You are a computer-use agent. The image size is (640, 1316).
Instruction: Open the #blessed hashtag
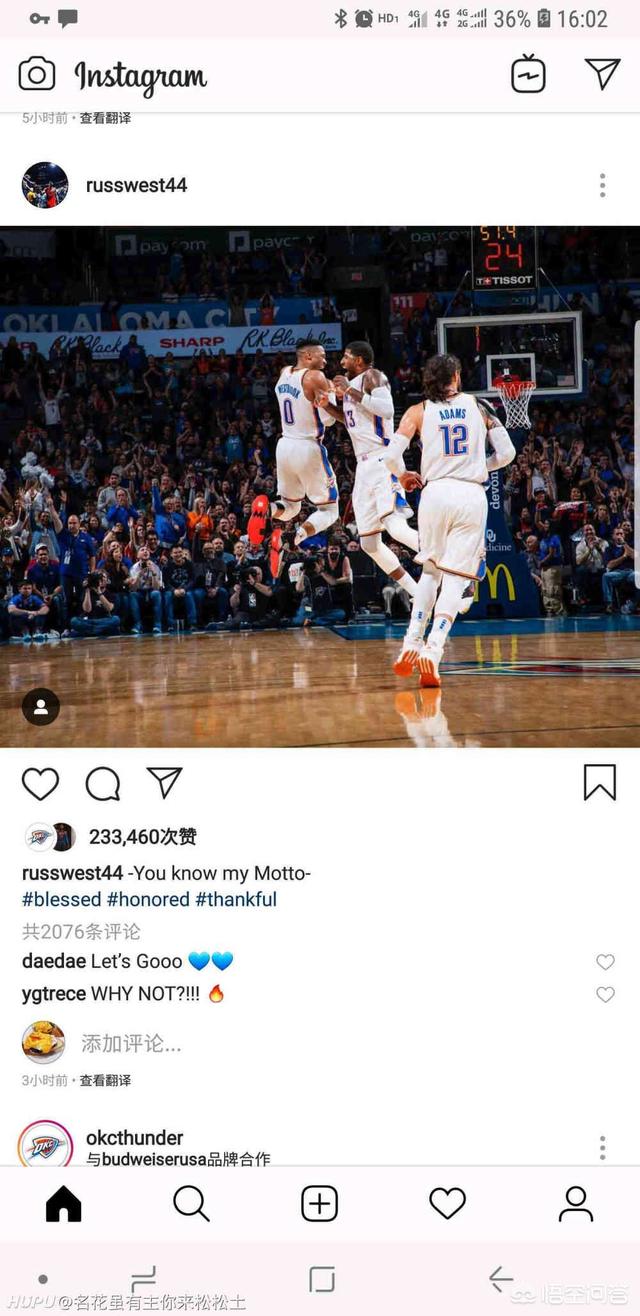[61, 899]
